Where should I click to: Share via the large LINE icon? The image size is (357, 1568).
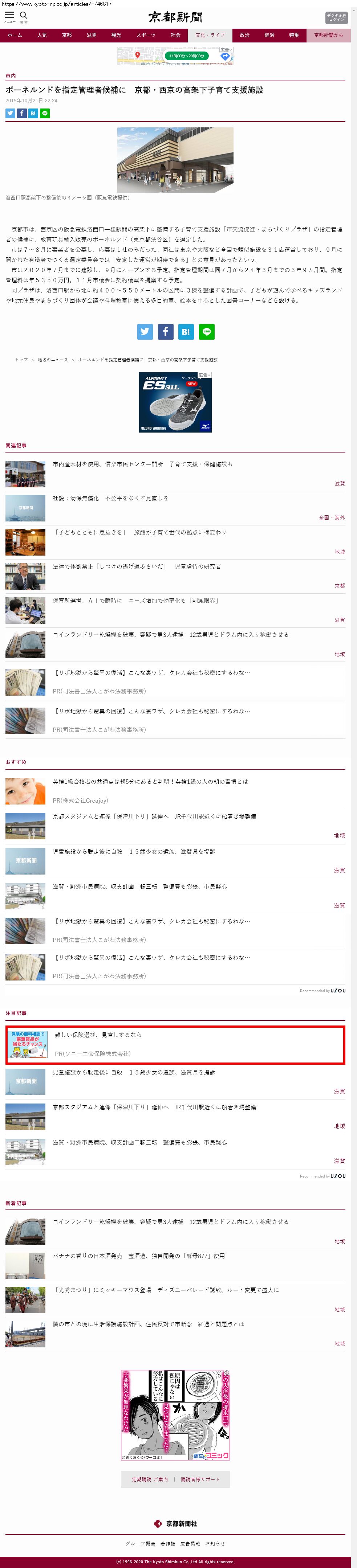[x=207, y=332]
